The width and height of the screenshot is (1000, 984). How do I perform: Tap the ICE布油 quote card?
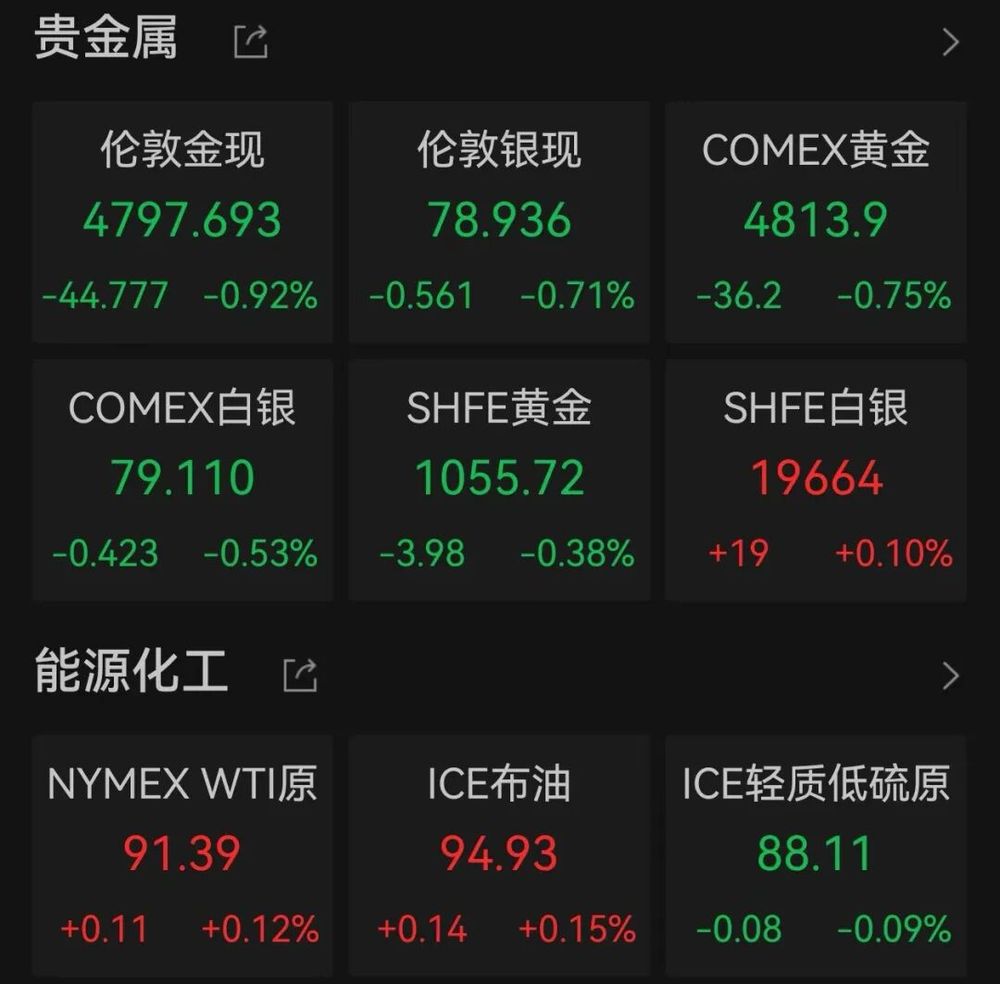point(499,855)
